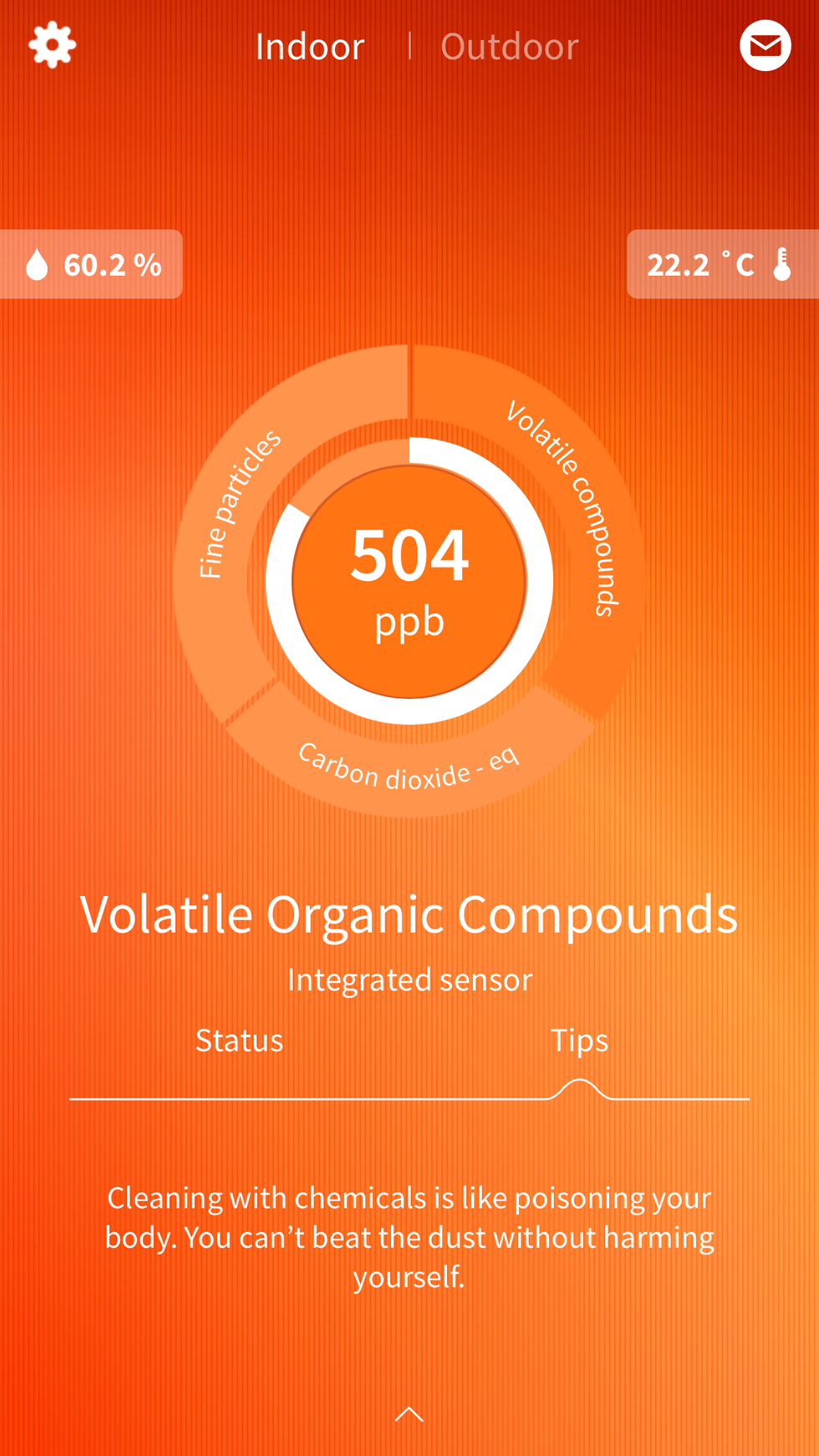
Task: Open the Tips tab
Action: point(579,1041)
